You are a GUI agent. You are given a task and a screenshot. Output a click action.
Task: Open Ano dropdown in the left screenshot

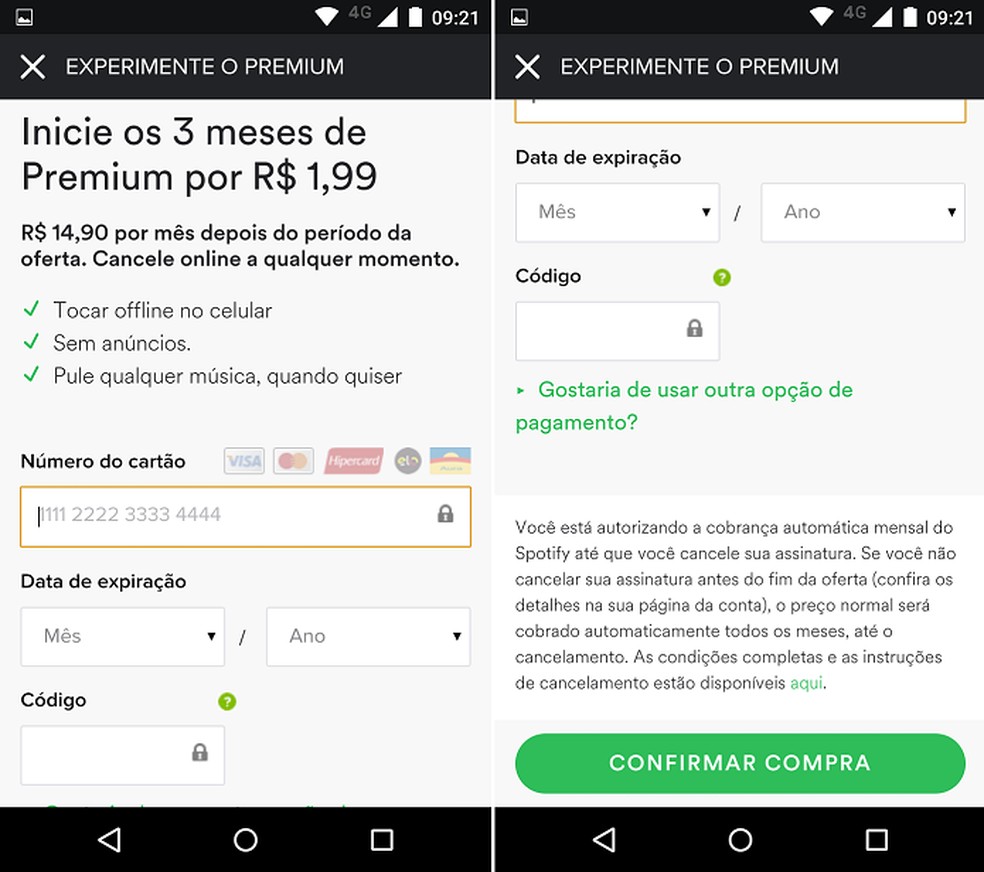tap(368, 636)
